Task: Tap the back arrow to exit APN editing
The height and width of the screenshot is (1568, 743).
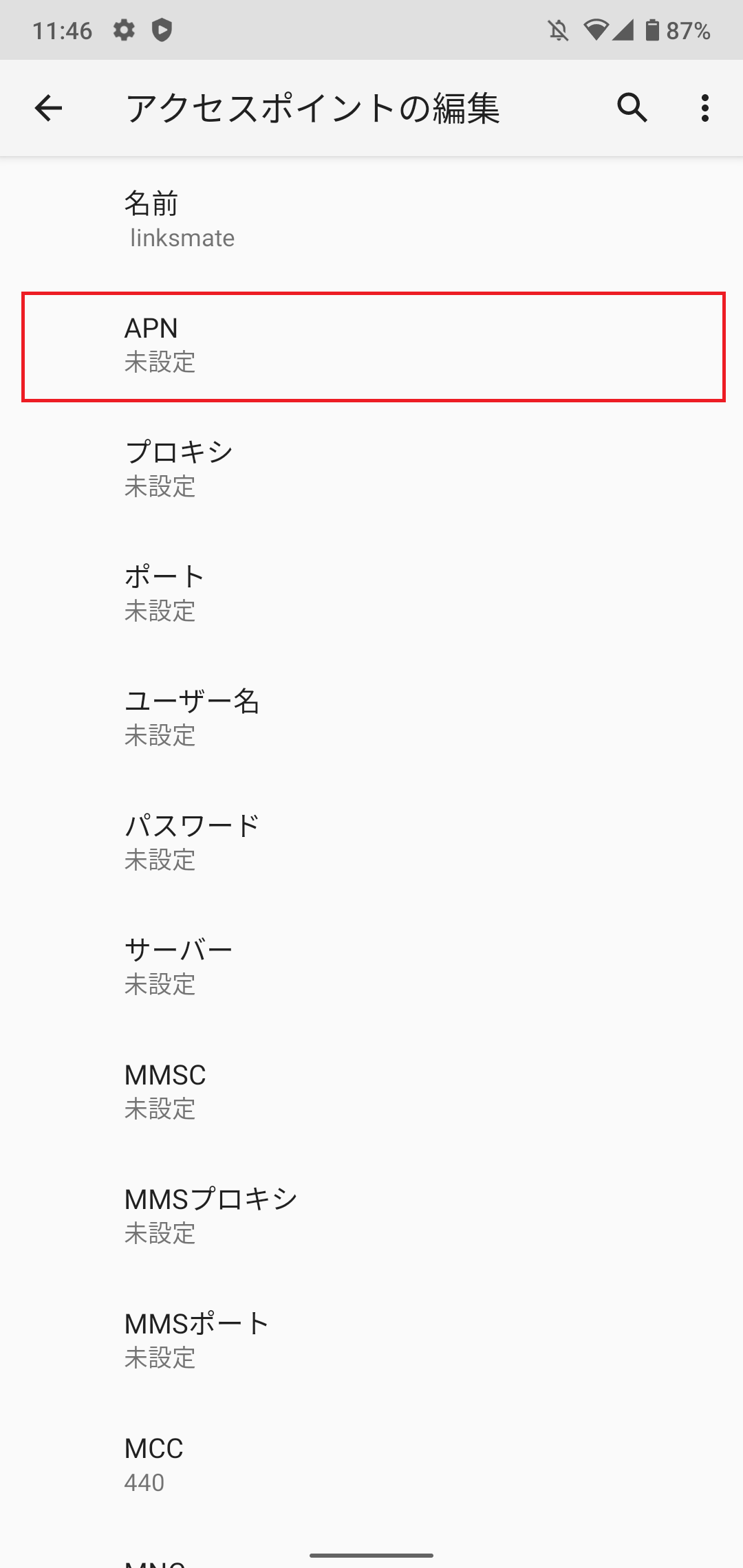Action: pos(47,108)
